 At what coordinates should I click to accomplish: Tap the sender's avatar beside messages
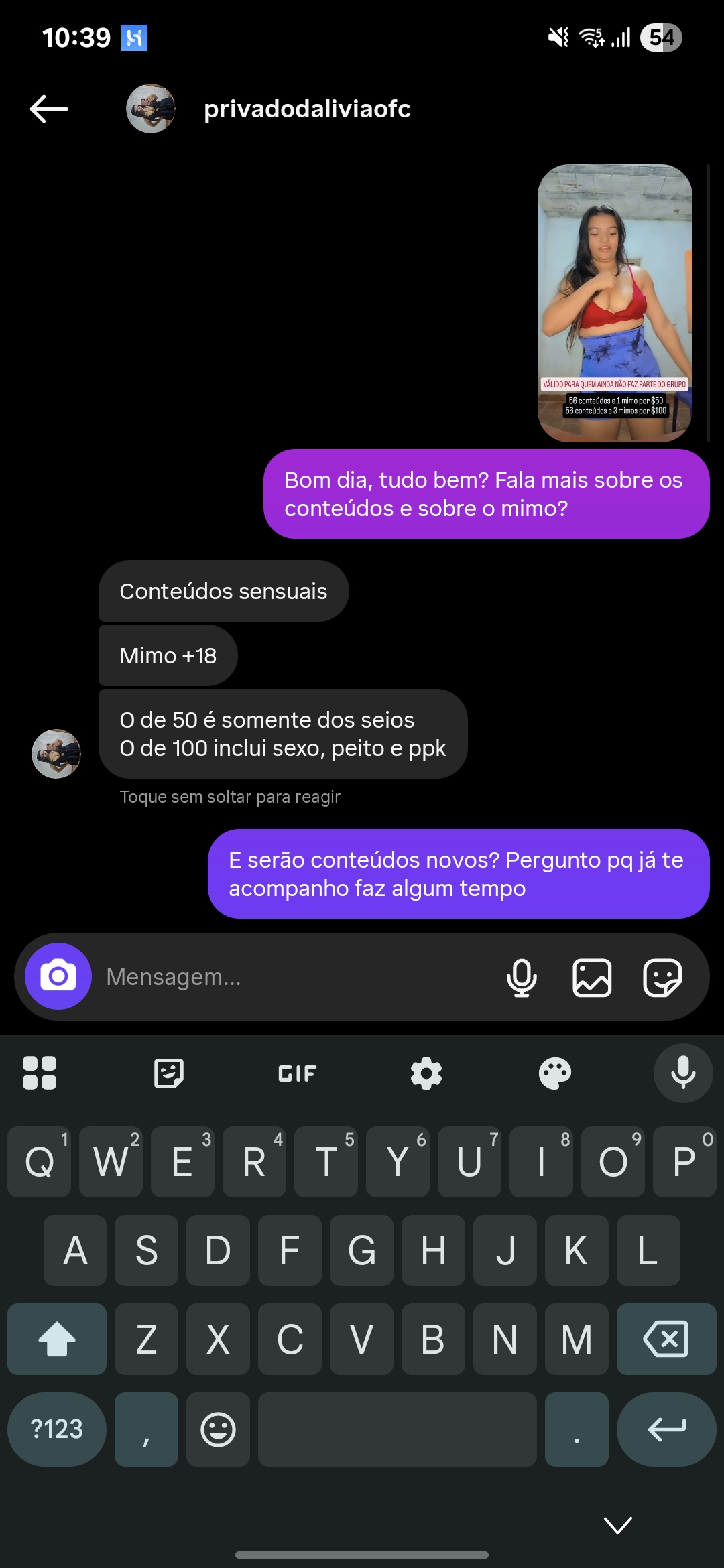point(56,754)
